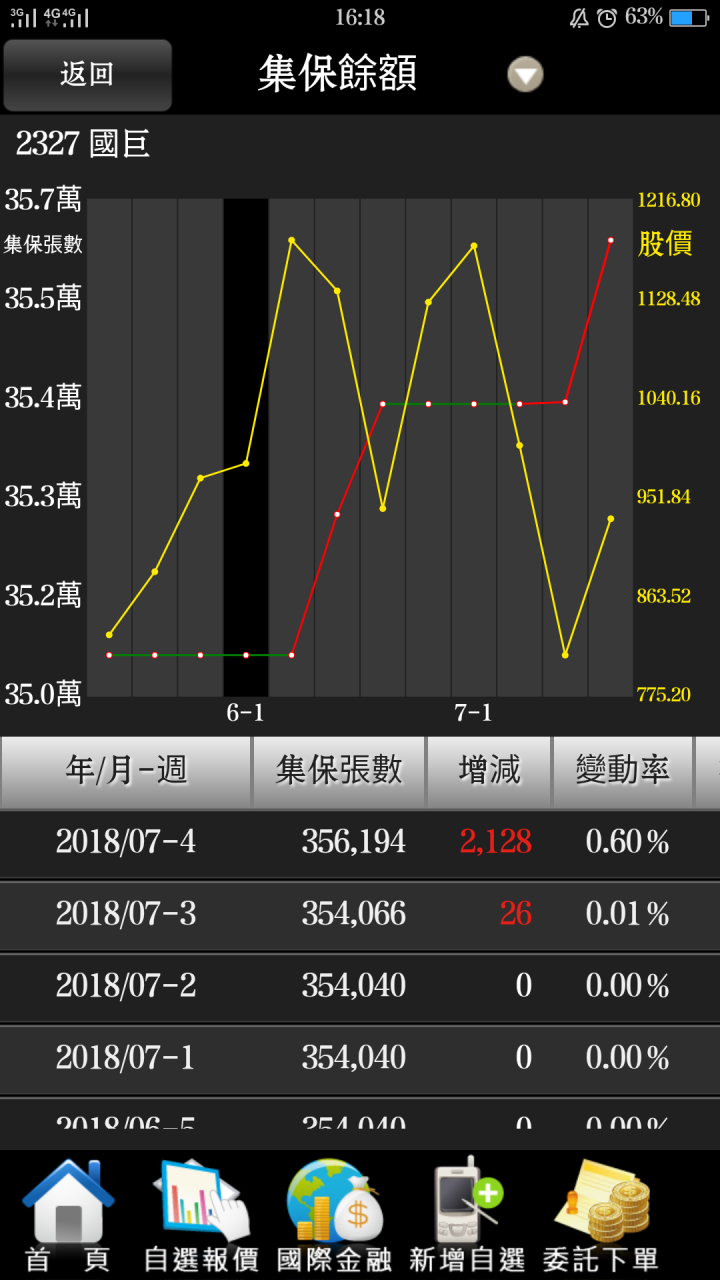Open the 集保餘額 dropdown arrow

coord(525,75)
